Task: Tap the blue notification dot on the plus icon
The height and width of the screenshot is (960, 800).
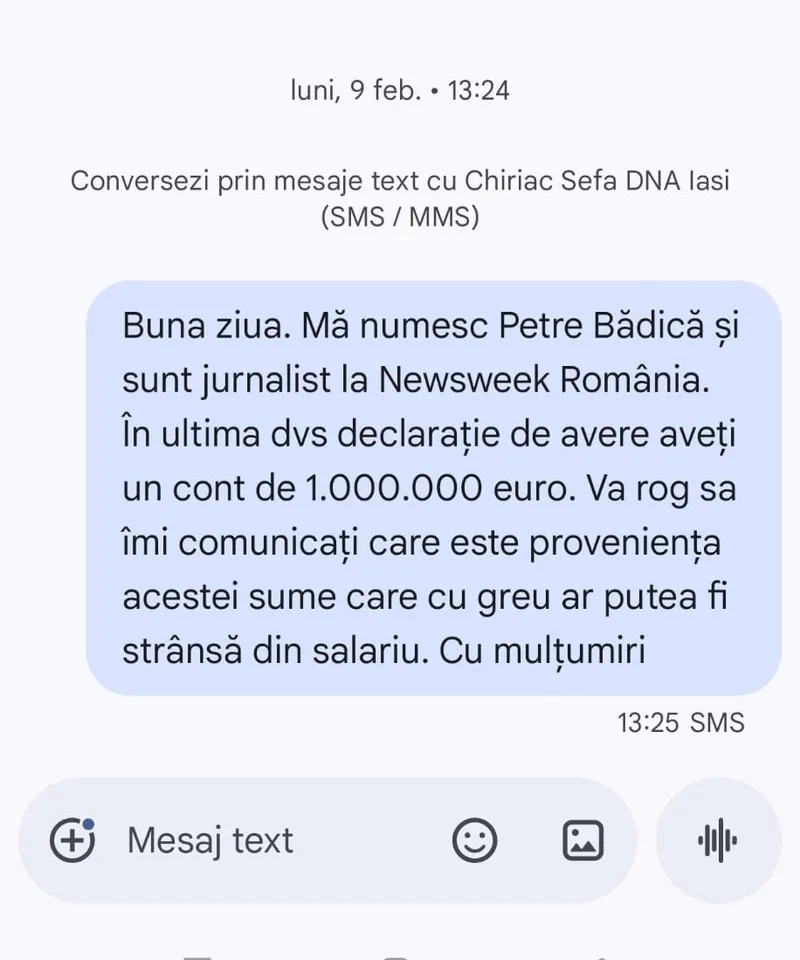Action: (x=88, y=823)
